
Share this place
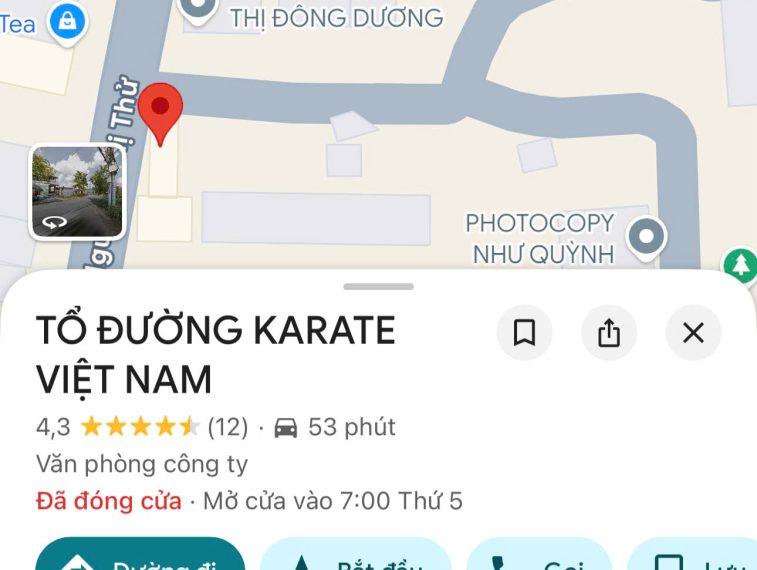tap(609, 332)
